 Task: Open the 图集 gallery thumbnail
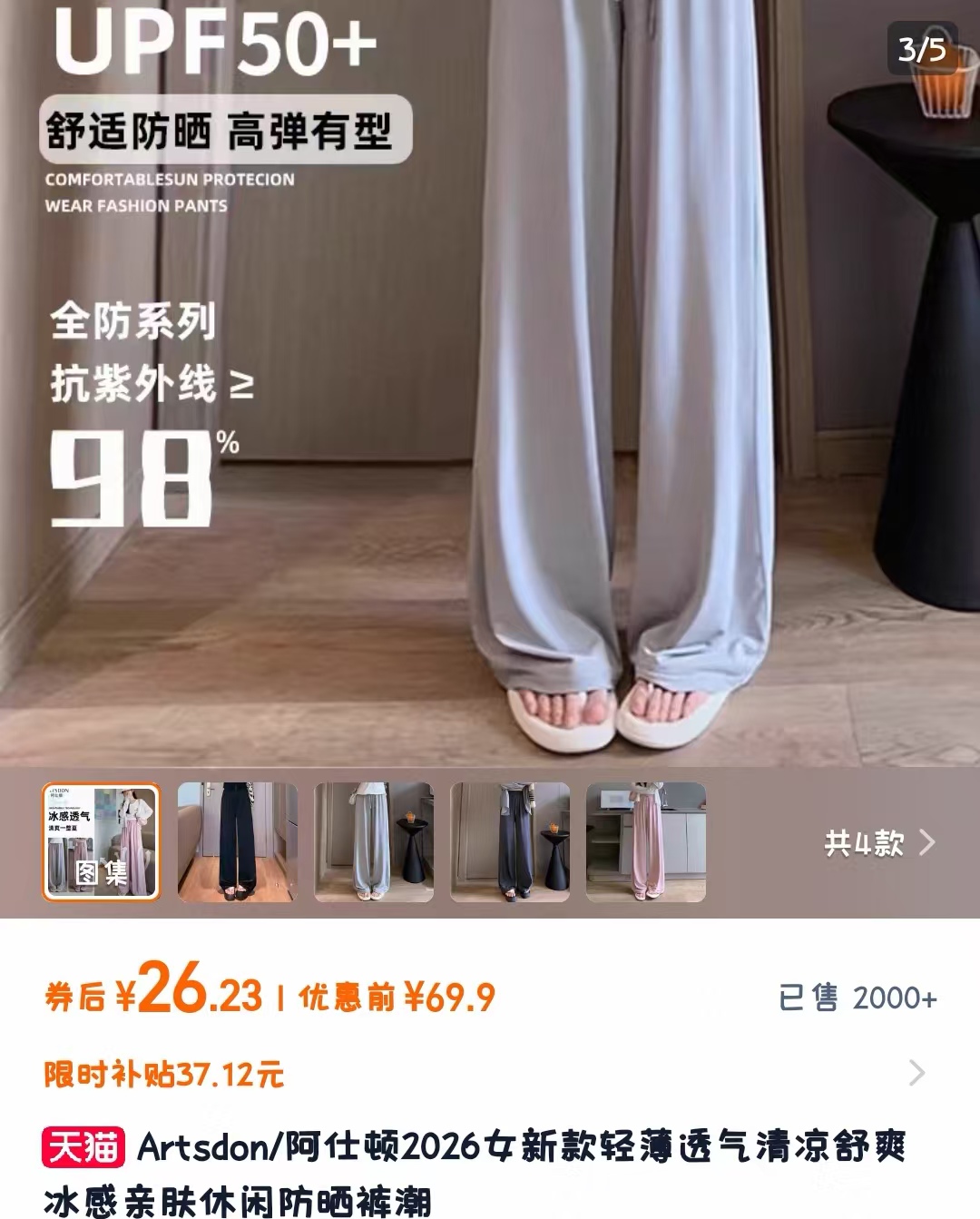[101, 841]
